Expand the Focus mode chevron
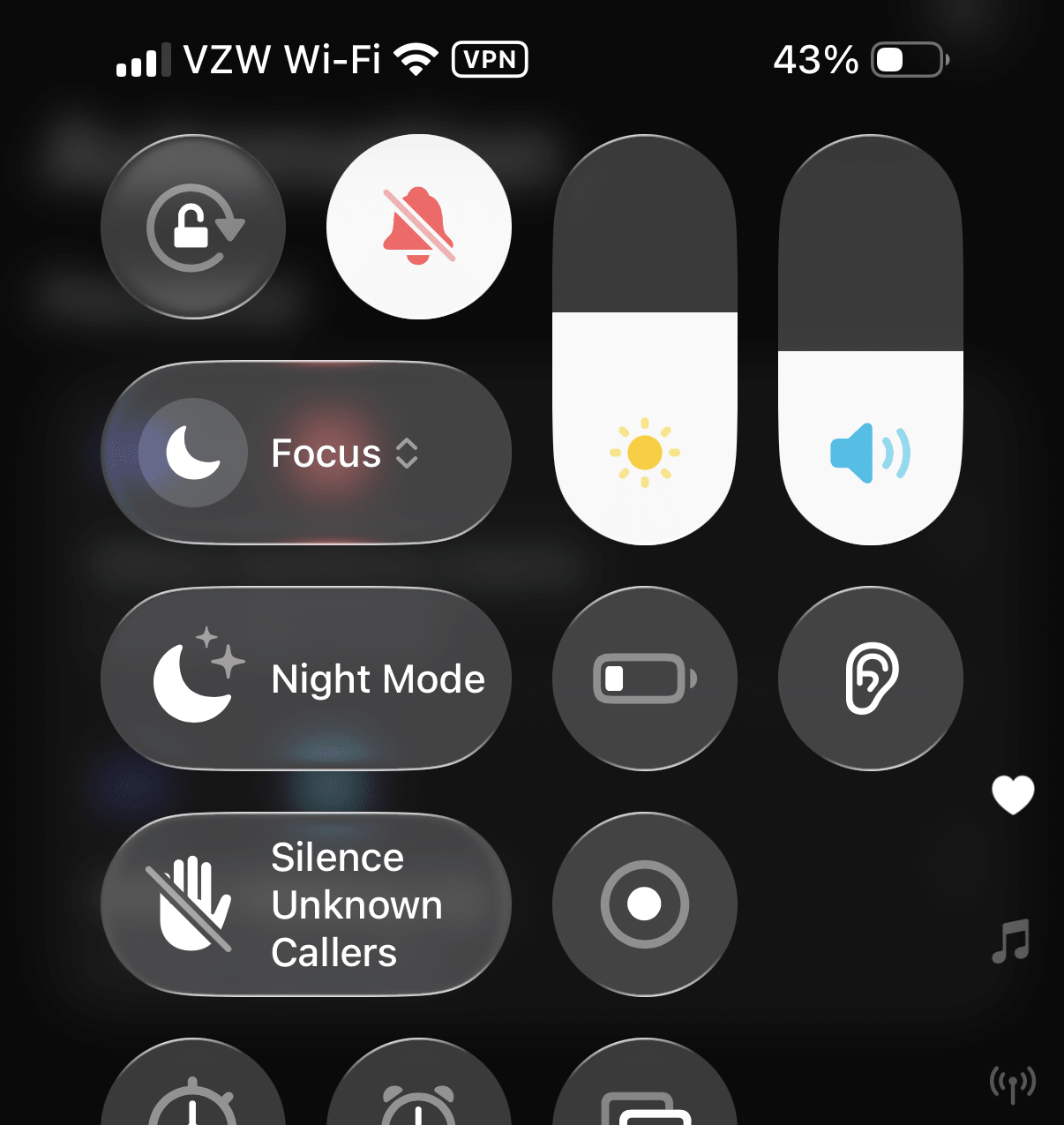This screenshot has width=1064, height=1125. (x=408, y=453)
